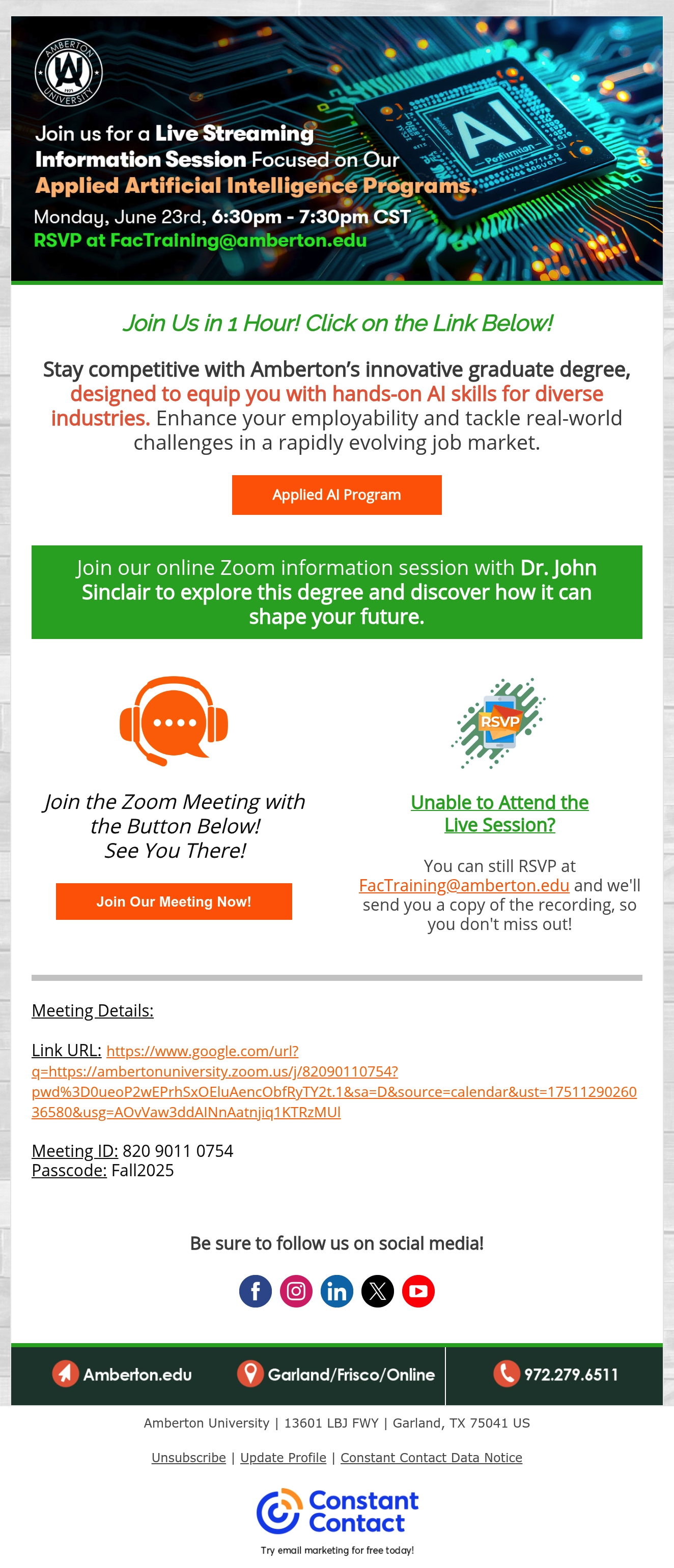Tap Unsubscribe

tap(189, 1457)
